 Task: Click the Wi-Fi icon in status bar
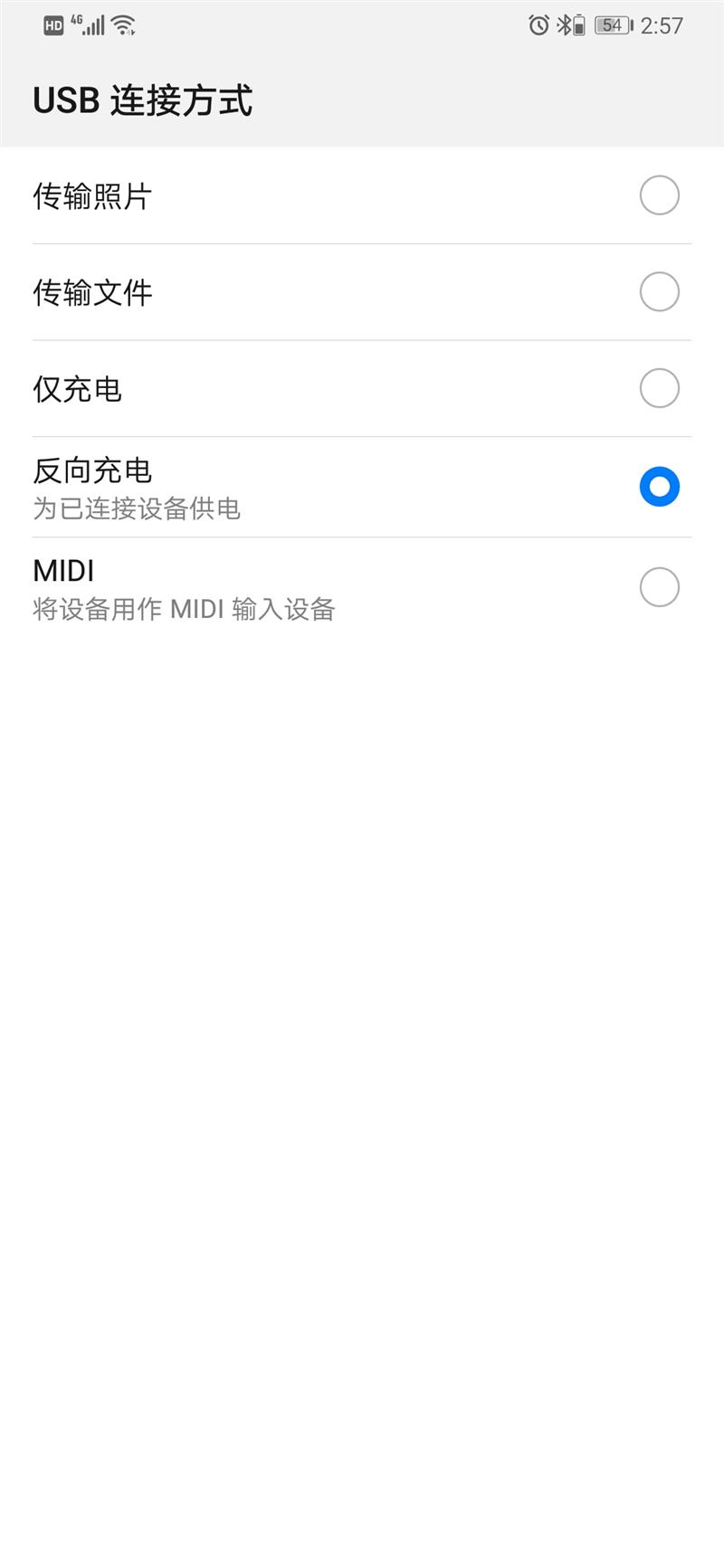click(122, 24)
